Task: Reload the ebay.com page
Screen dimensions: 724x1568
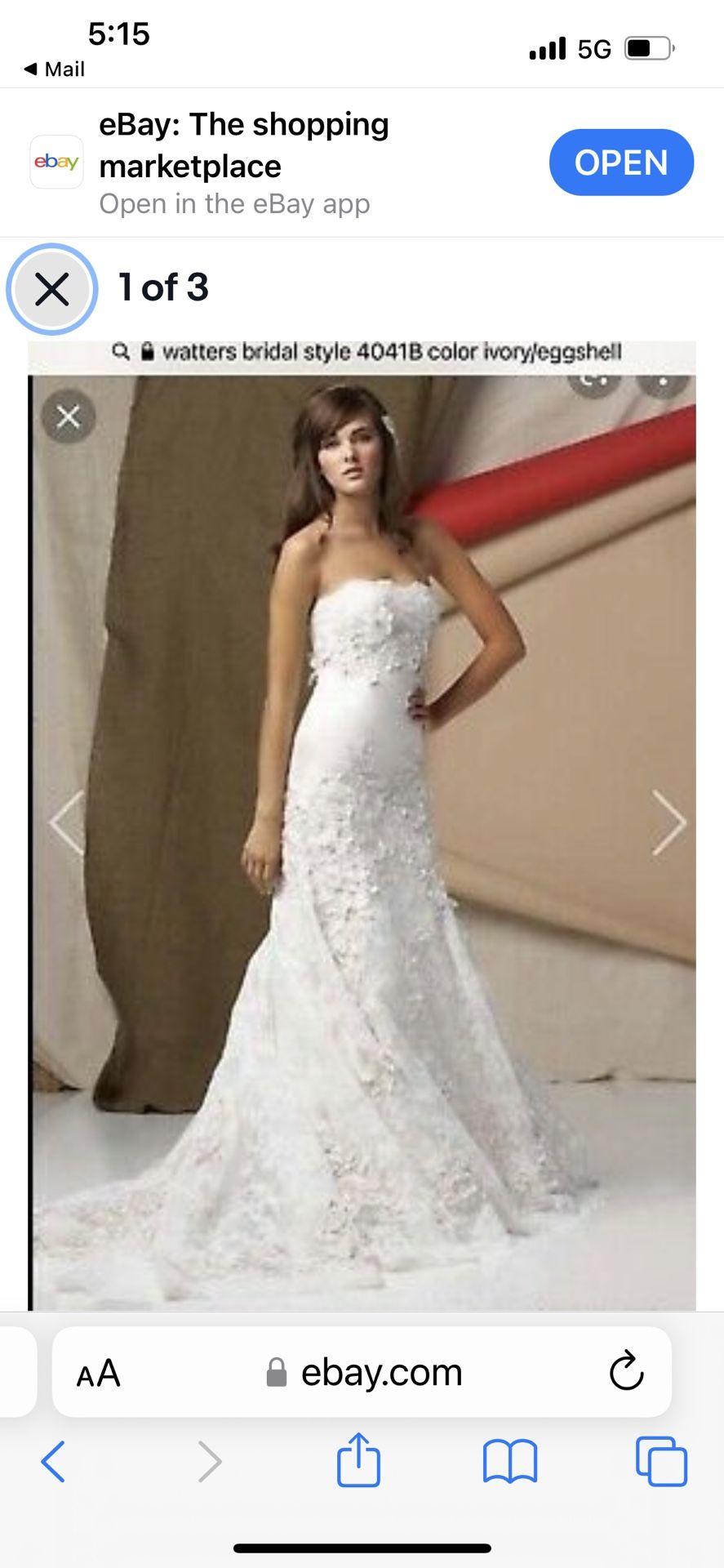Action: 626,1371
